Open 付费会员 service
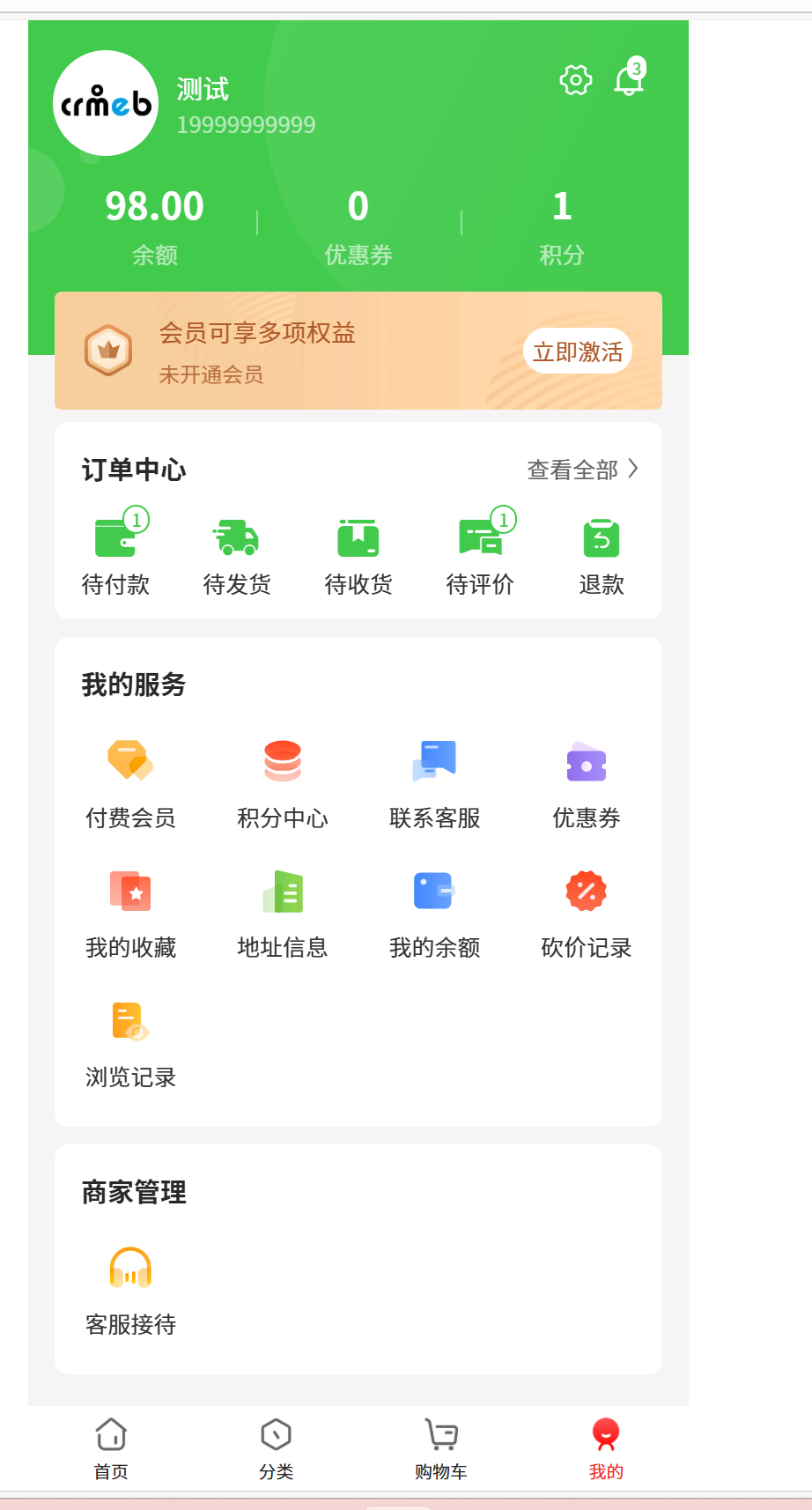812x1510 pixels. coord(130,785)
